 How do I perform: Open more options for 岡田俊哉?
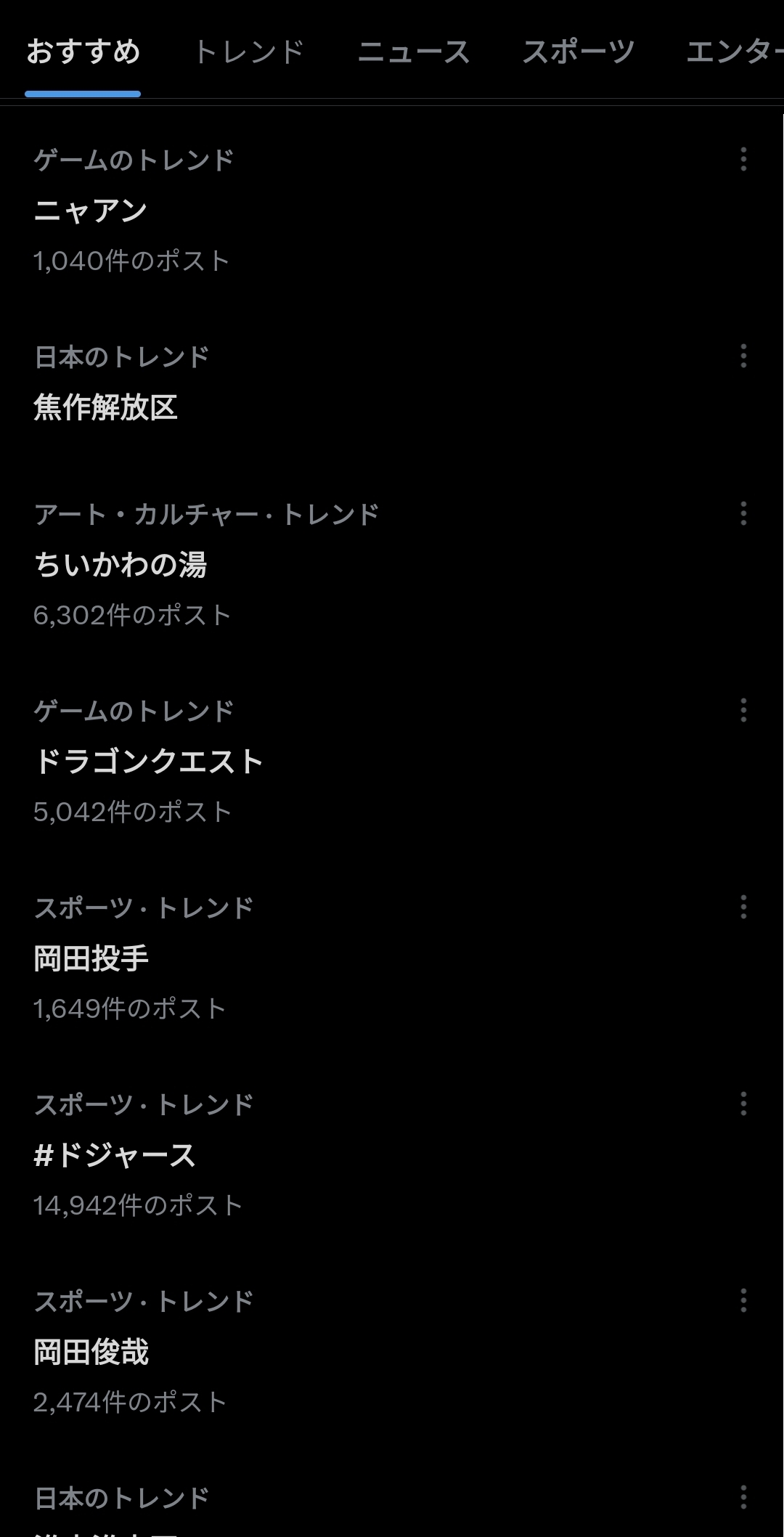[x=743, y=1300]
